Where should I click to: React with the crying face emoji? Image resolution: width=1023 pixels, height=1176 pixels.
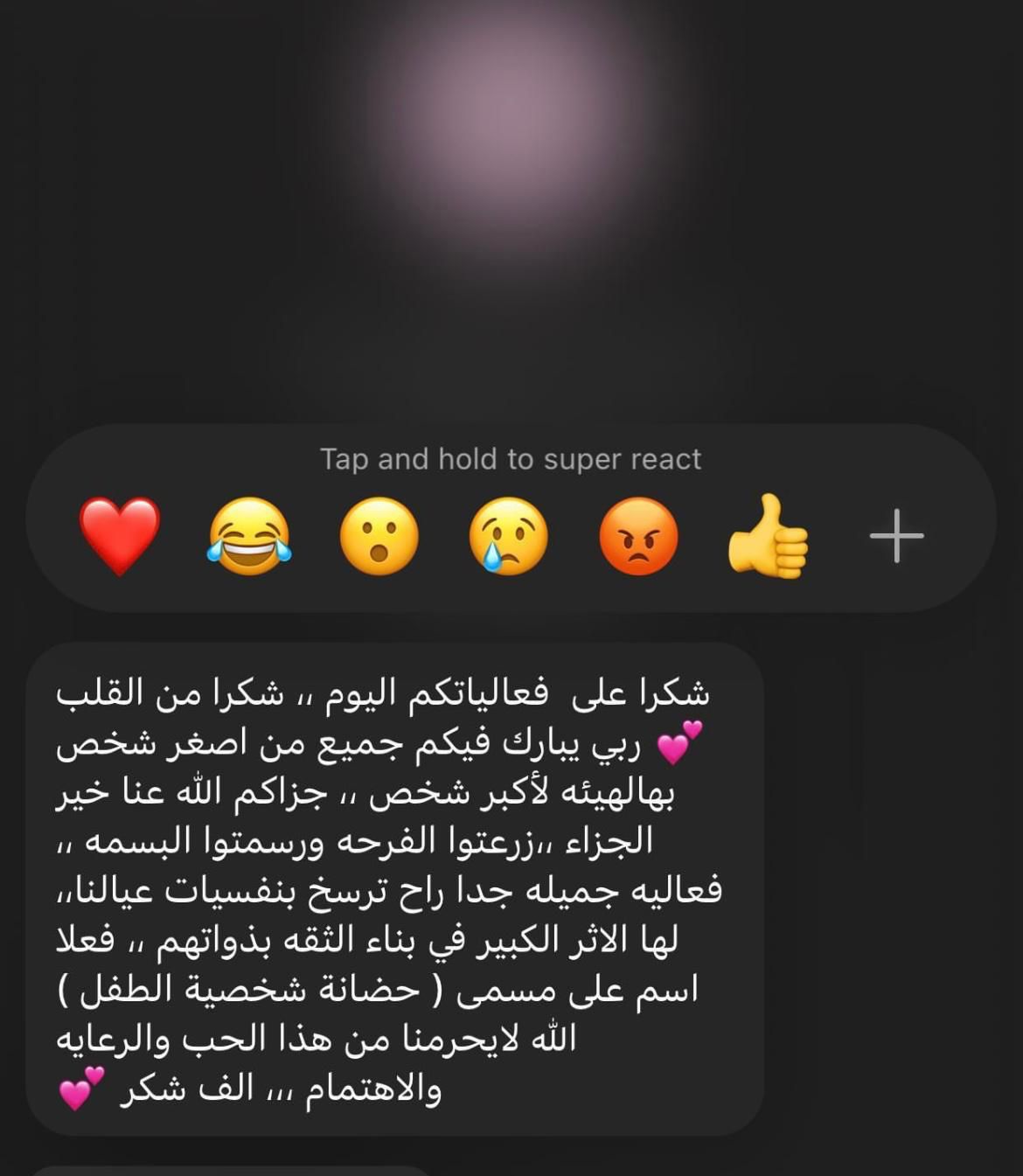[x=508, y=536]
